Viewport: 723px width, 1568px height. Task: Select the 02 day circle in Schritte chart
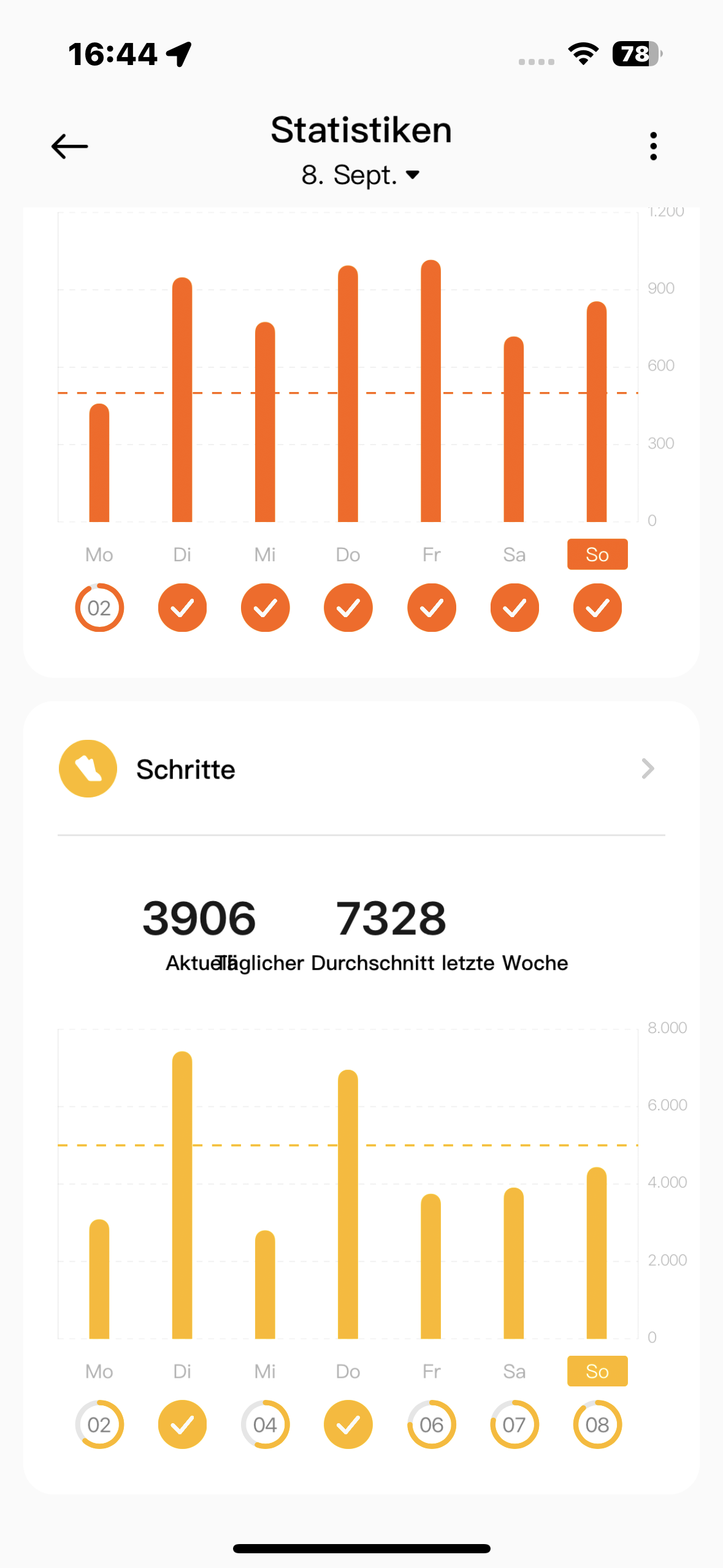coord(99,1424)
